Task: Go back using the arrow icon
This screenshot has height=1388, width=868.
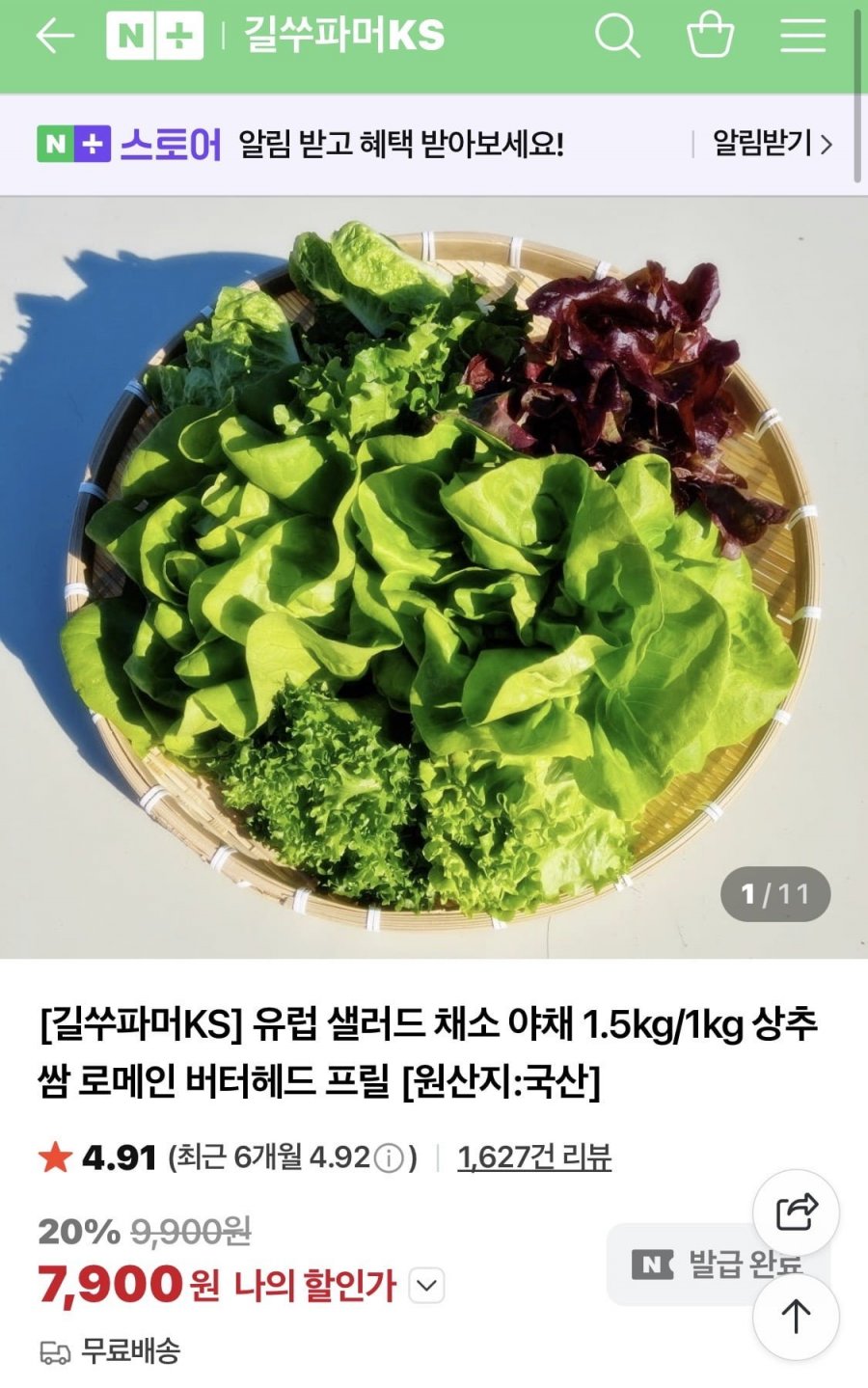Action: tap(55, 37)
